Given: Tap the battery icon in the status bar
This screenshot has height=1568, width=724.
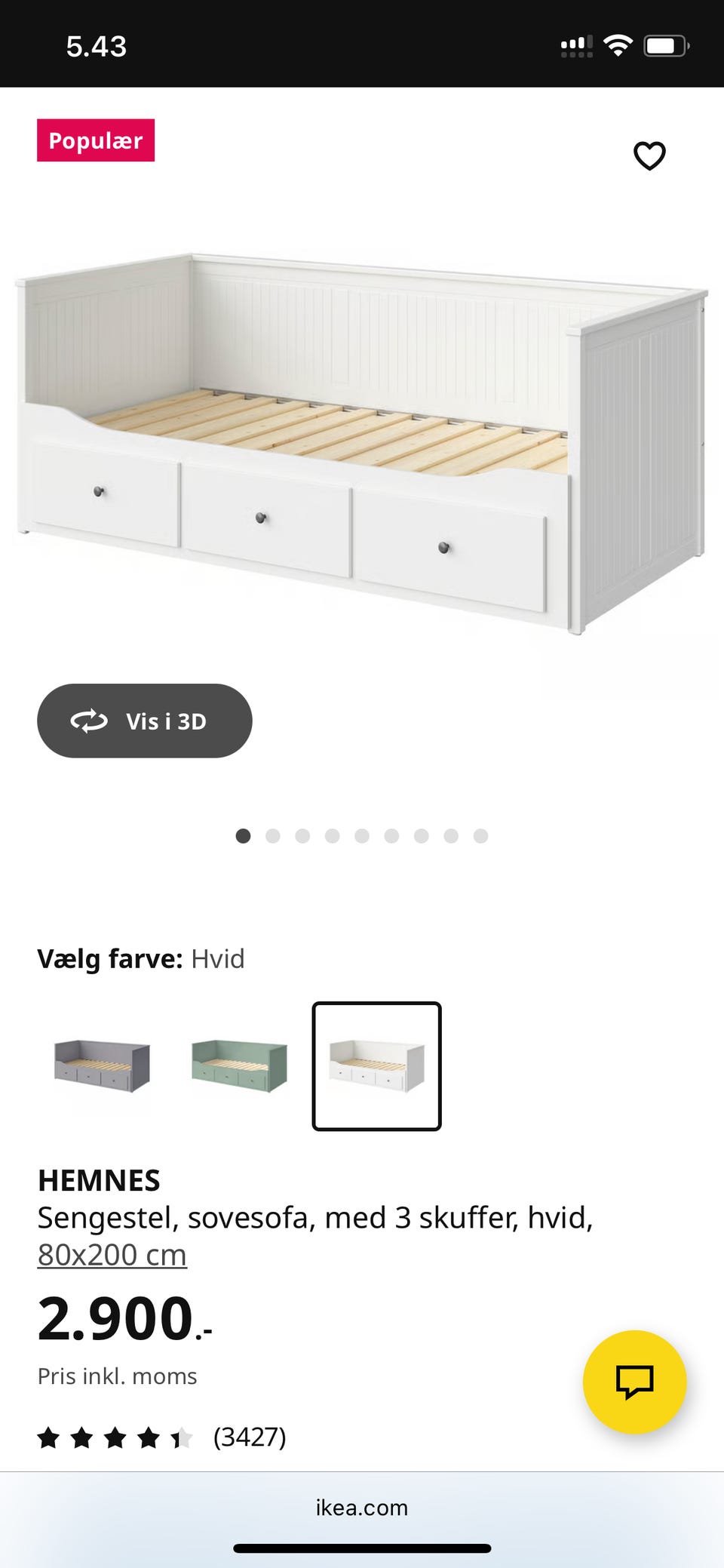Looking at the screenshot, I should coord(664,45).
